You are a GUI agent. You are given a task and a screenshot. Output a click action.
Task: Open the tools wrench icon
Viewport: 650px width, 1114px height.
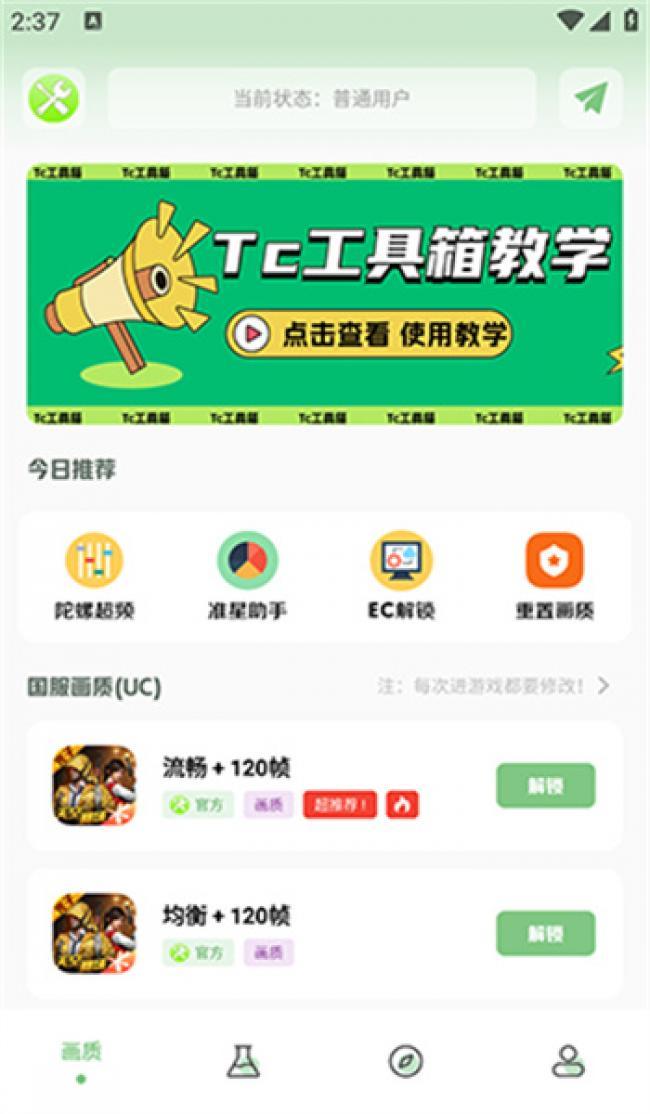(54, 98)
